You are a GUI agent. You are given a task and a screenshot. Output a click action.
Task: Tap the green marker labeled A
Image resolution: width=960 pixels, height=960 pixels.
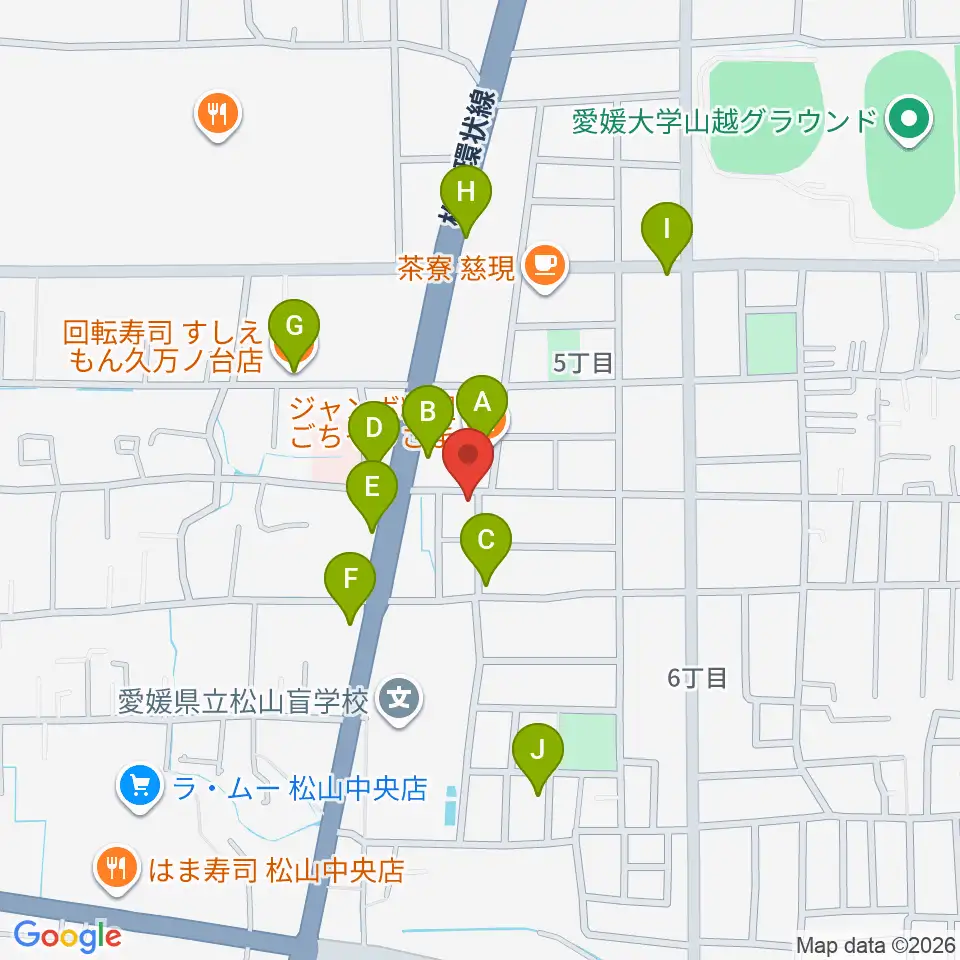coord(482,405)
